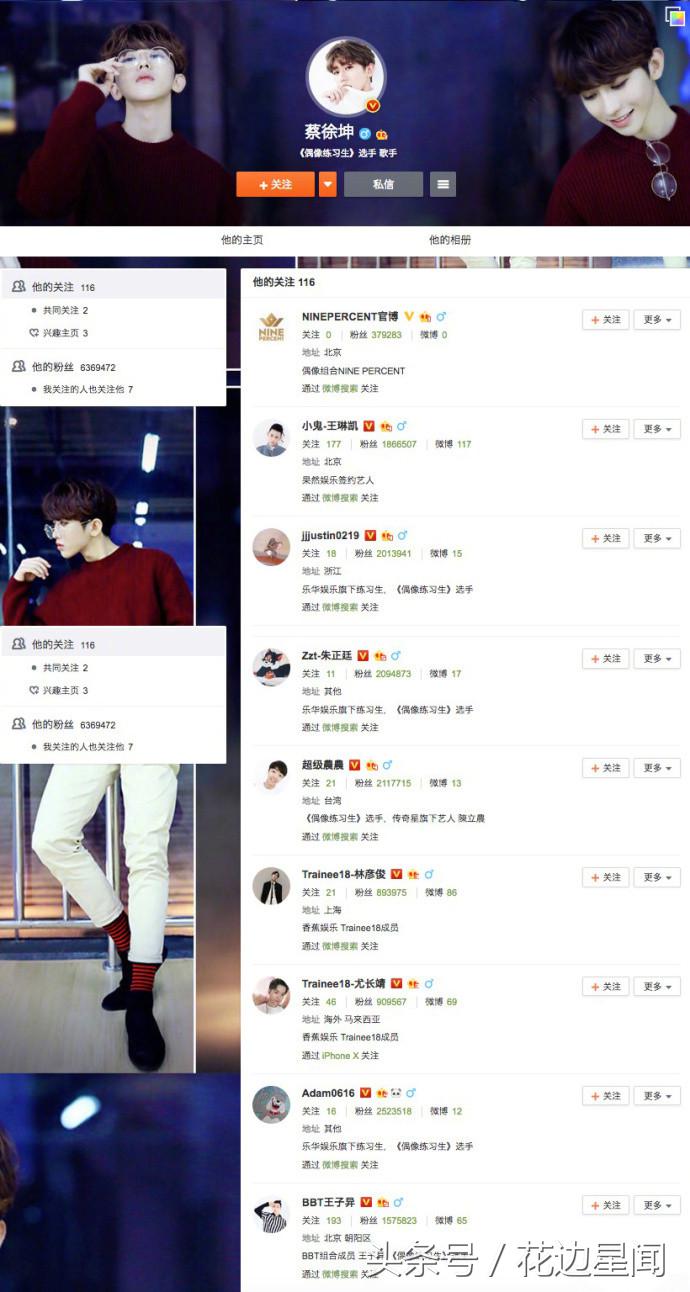This screenshot has width=690, height=1292.
Task: Follow 超级晨晨
Action: coord(606,768)
